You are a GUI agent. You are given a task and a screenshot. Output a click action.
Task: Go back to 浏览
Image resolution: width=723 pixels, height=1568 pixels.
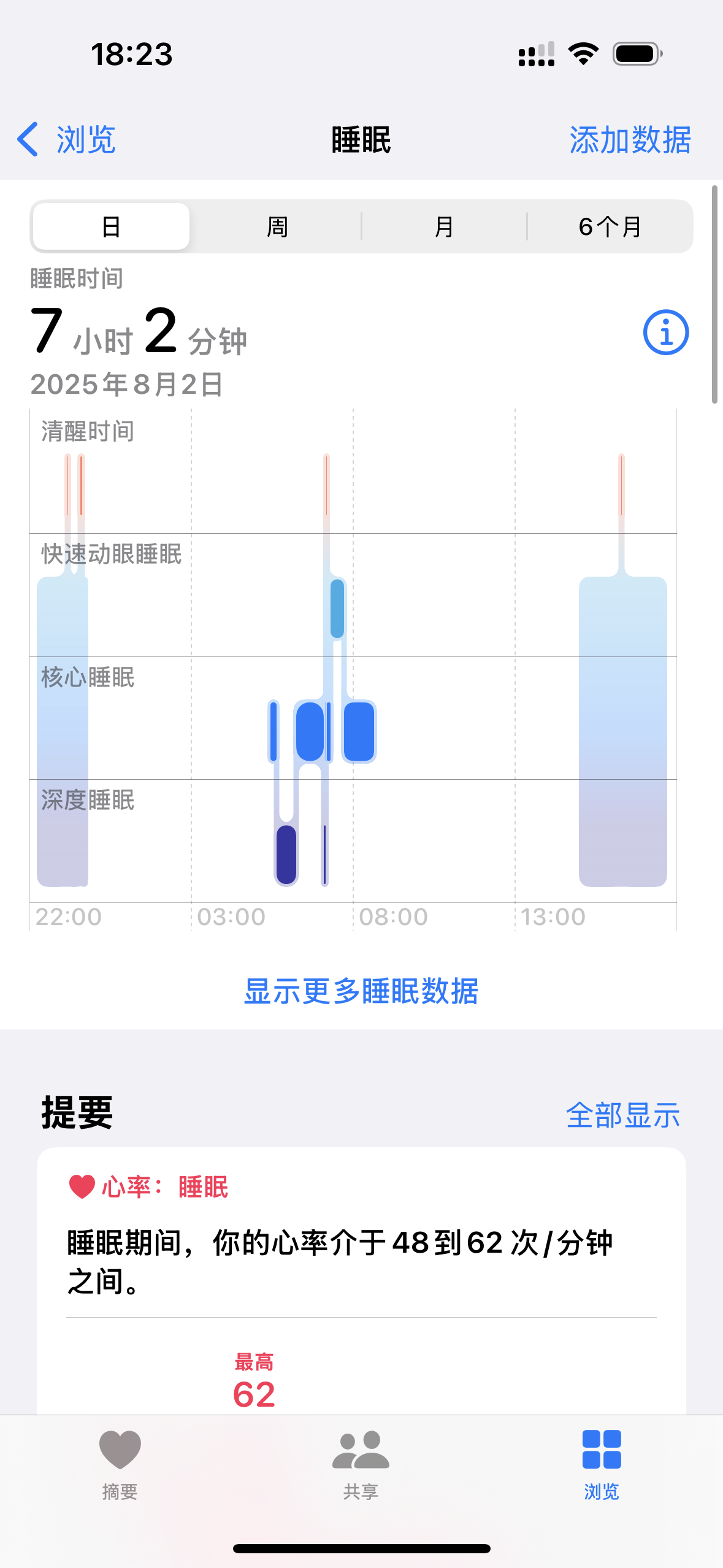[x=66, y=140]
